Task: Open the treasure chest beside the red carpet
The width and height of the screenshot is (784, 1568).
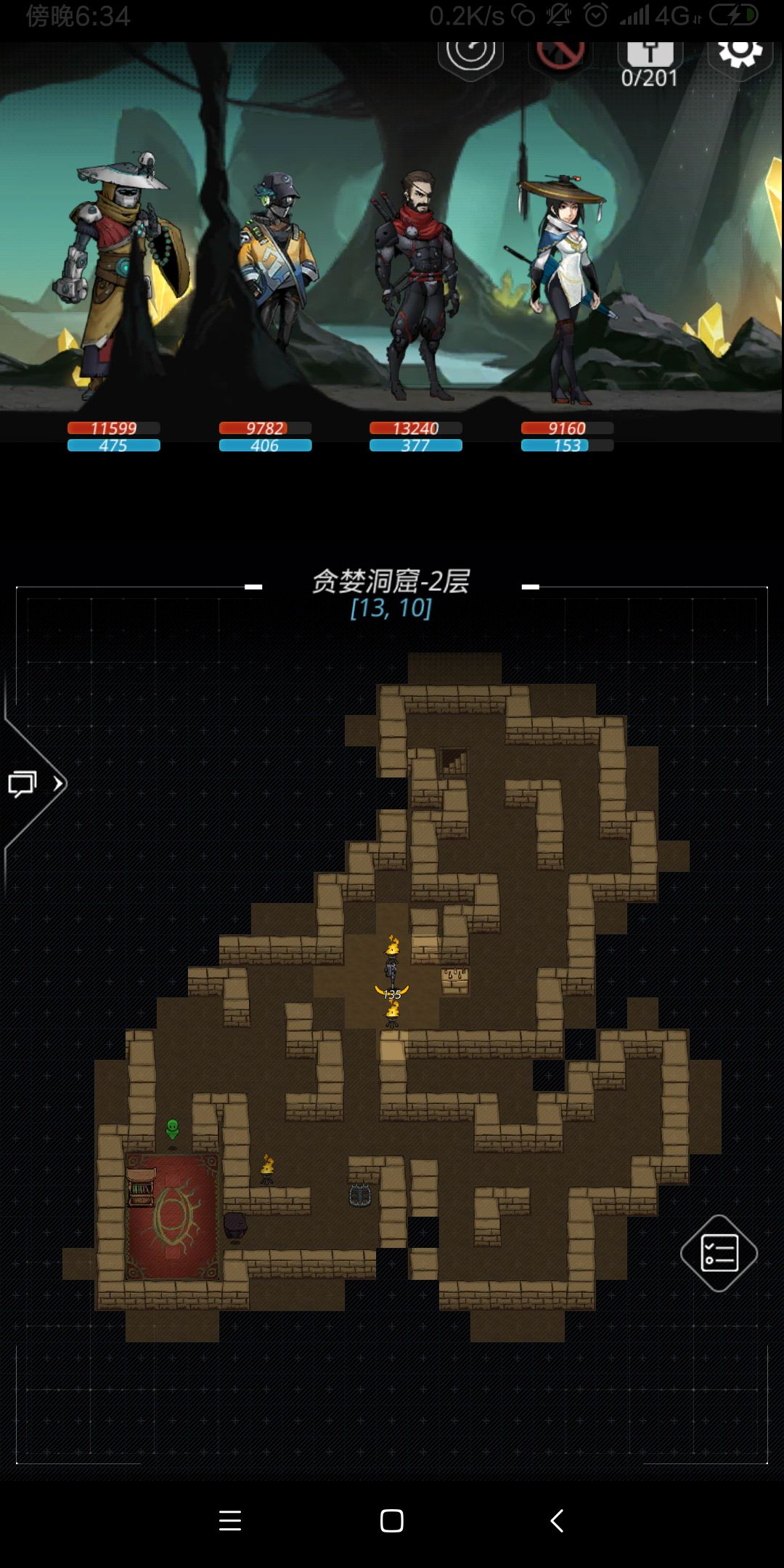Action: 141,1187
